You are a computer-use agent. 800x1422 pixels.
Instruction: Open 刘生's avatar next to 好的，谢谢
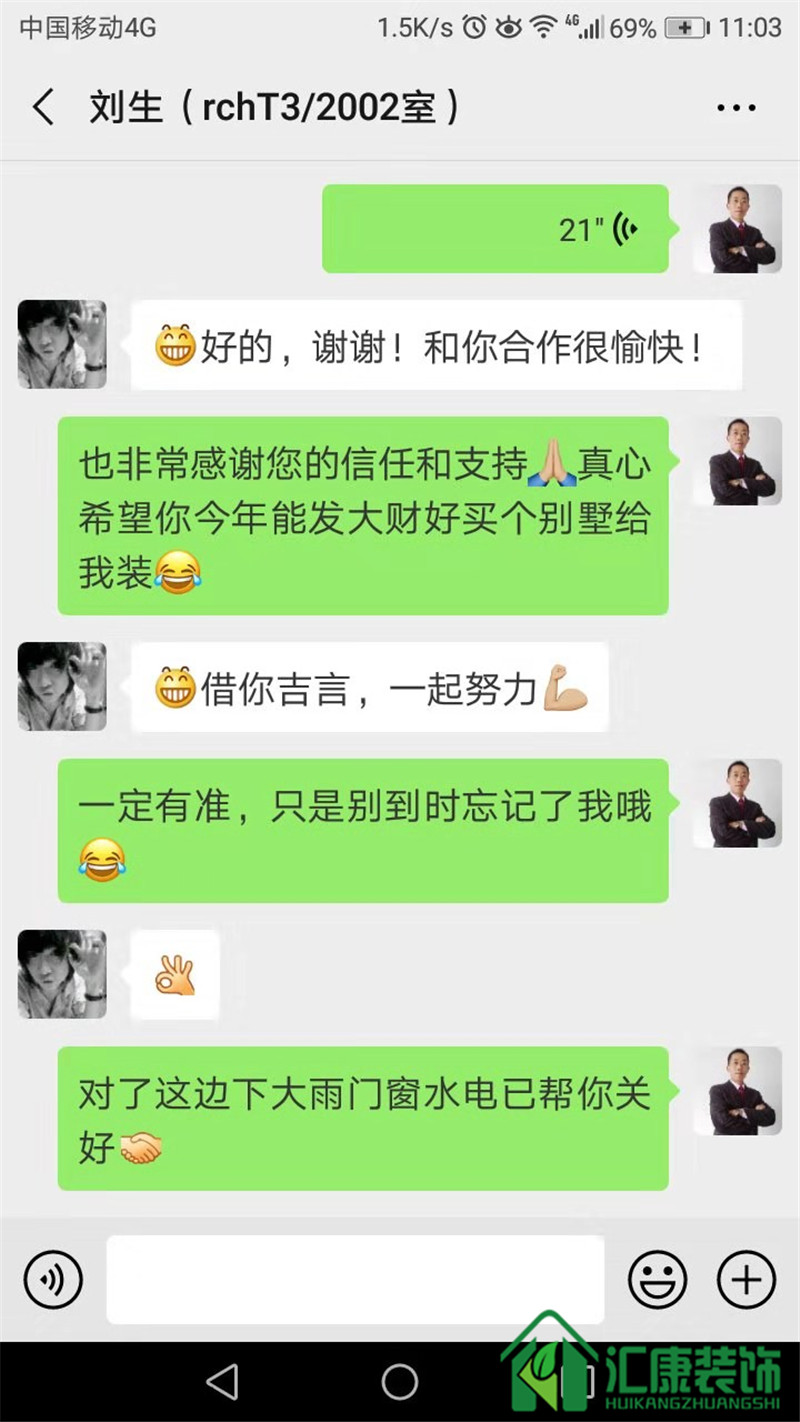(x=62, y=344)
